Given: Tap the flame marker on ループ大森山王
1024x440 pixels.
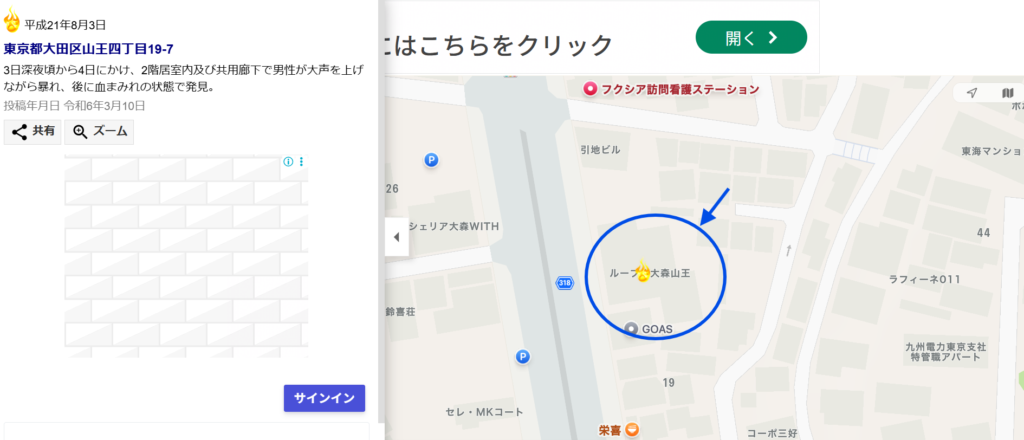Looking at the screenshot, I should 642,270.
